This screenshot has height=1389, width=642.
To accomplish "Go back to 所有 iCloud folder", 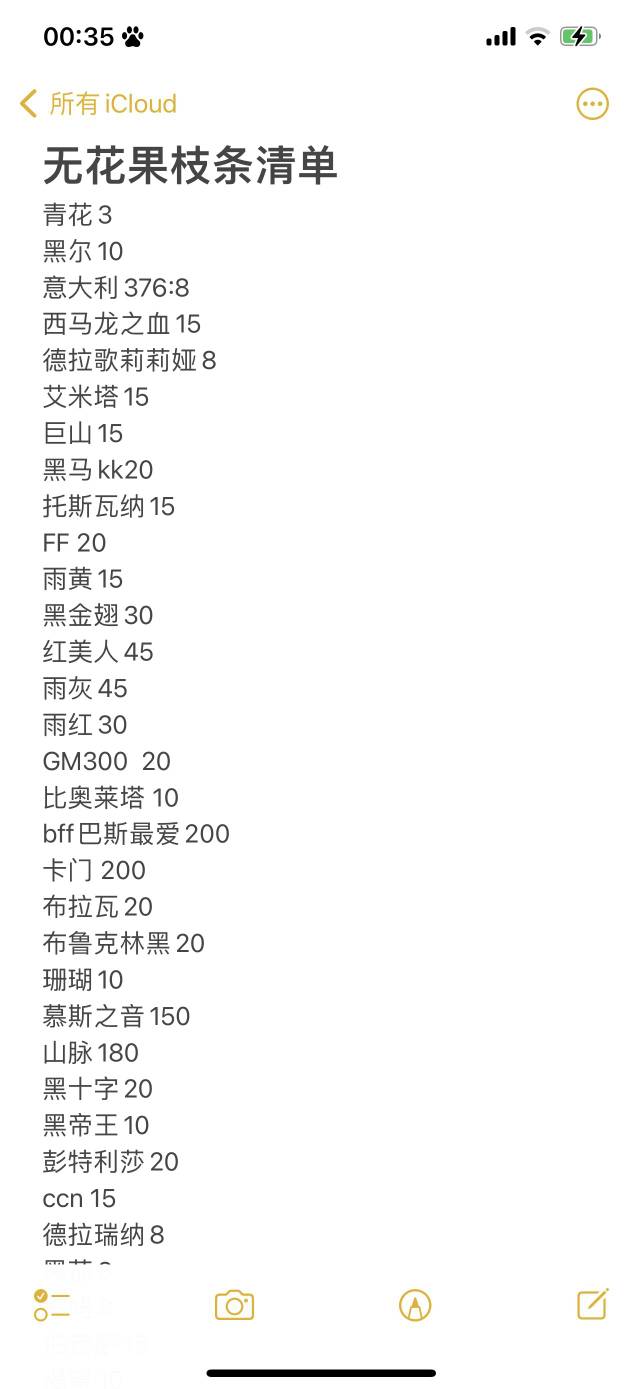I will pos(98,104).
